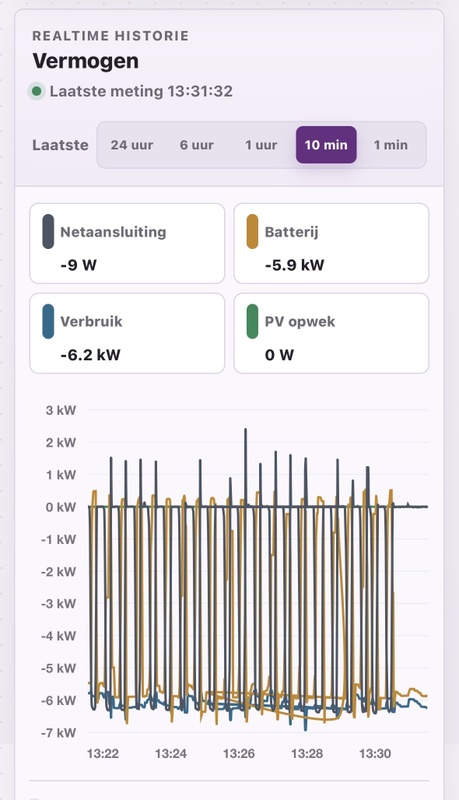Toggle the Netaansluiting series card
This screenshot has height=800, width=459.
(x=127, y=243)
